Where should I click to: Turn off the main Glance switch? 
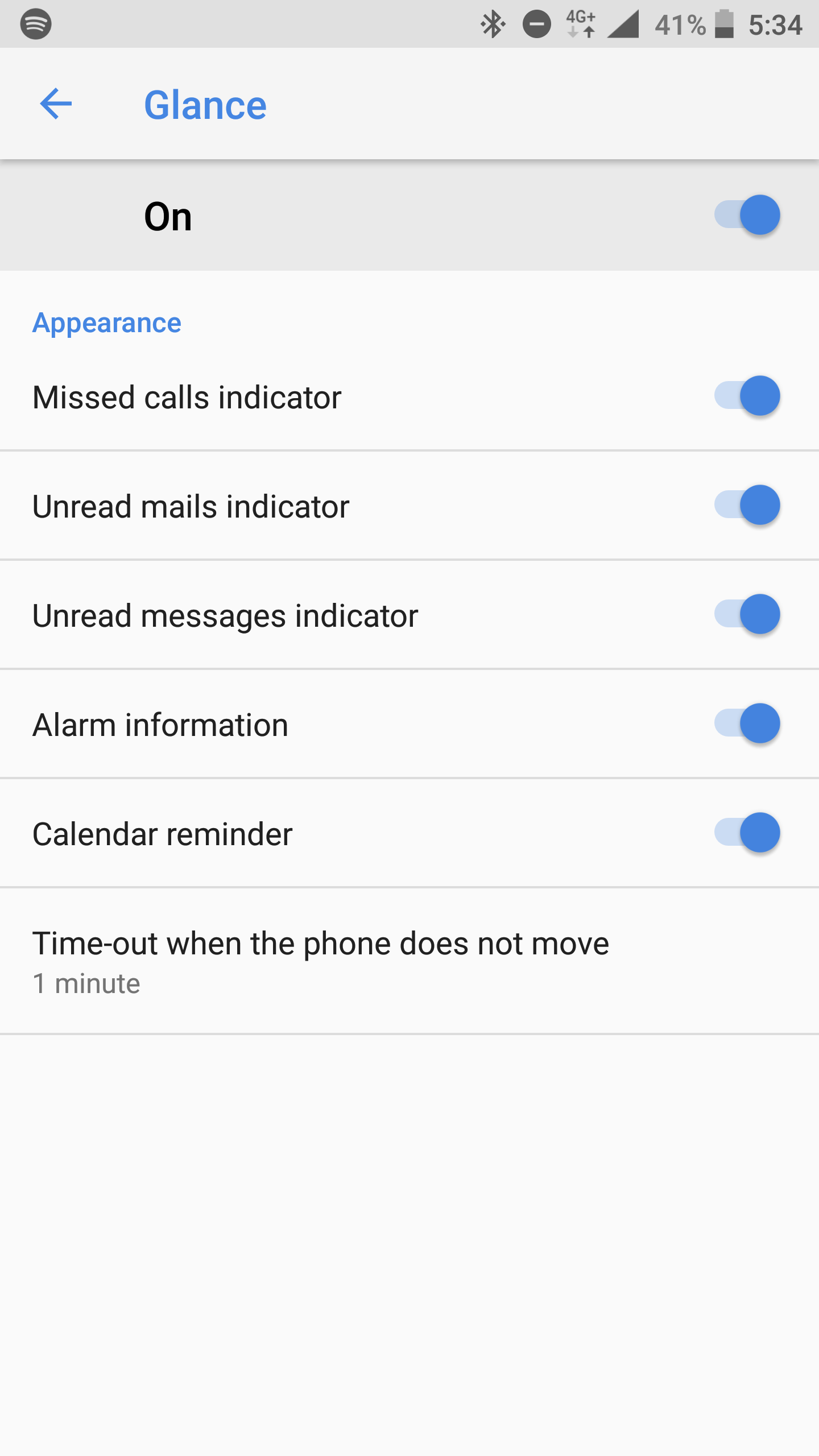(x=747, y=215)
